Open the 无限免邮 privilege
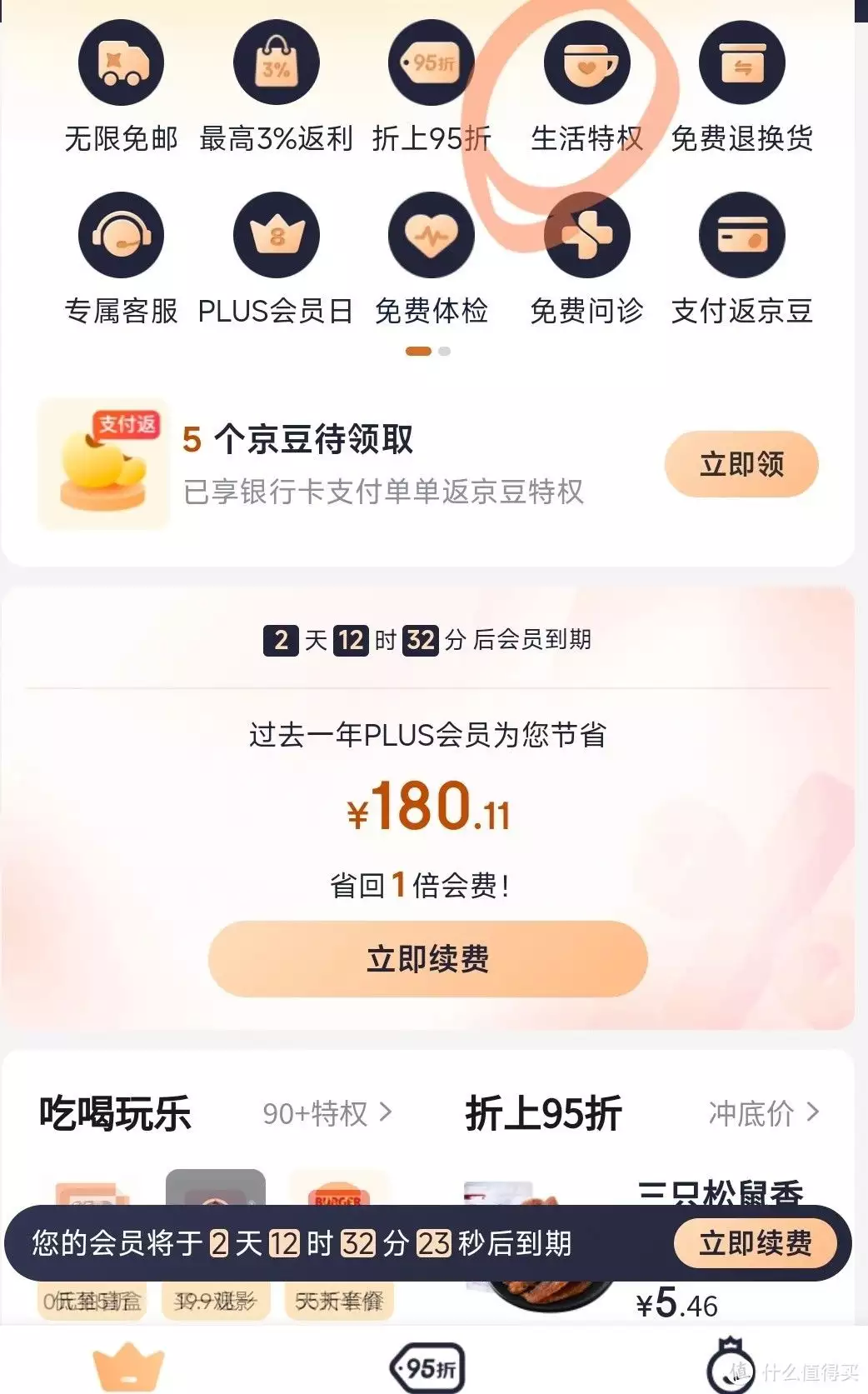 tap(121, 63)
